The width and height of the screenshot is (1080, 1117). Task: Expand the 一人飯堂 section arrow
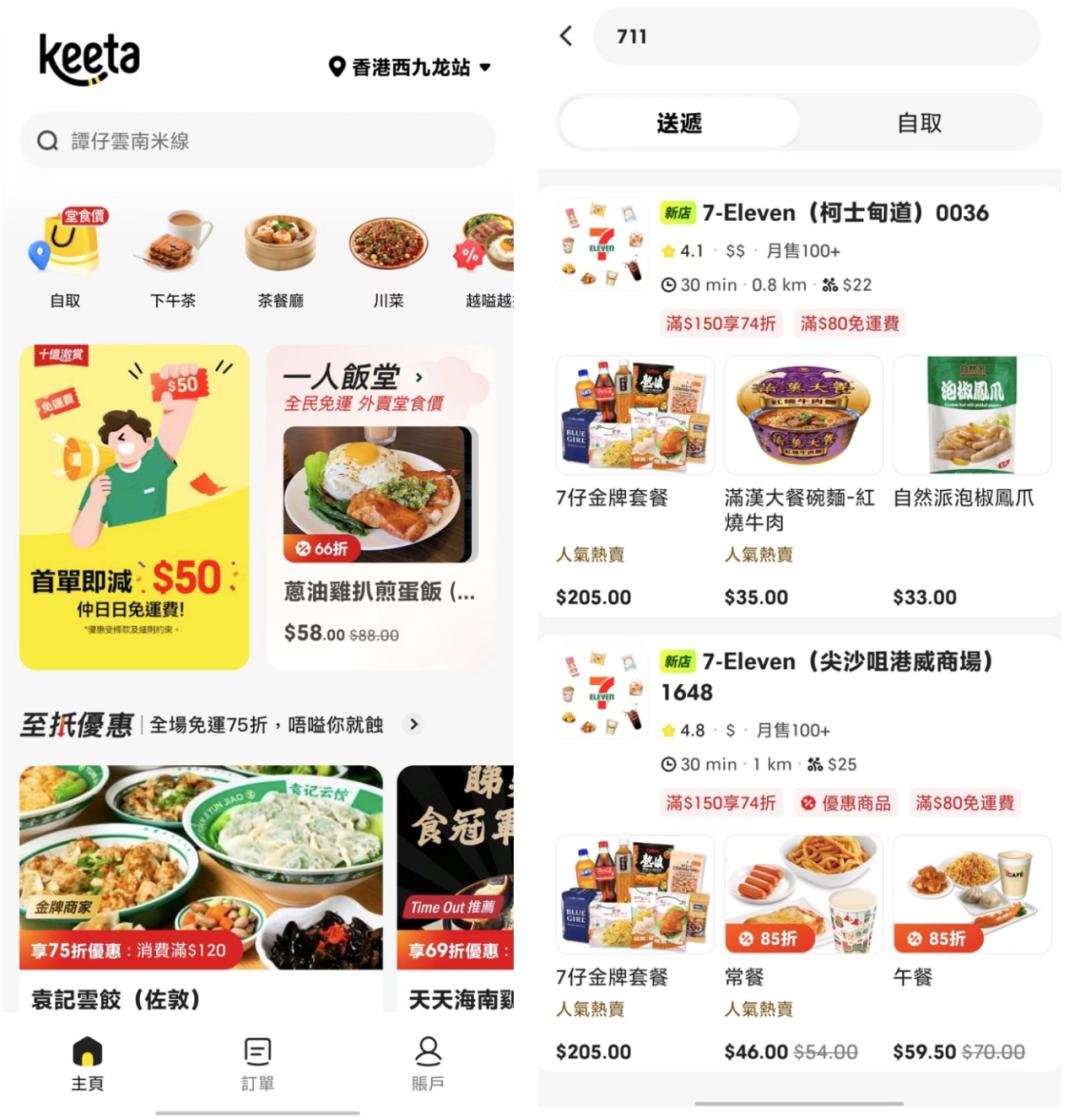[x=419, y=378]
